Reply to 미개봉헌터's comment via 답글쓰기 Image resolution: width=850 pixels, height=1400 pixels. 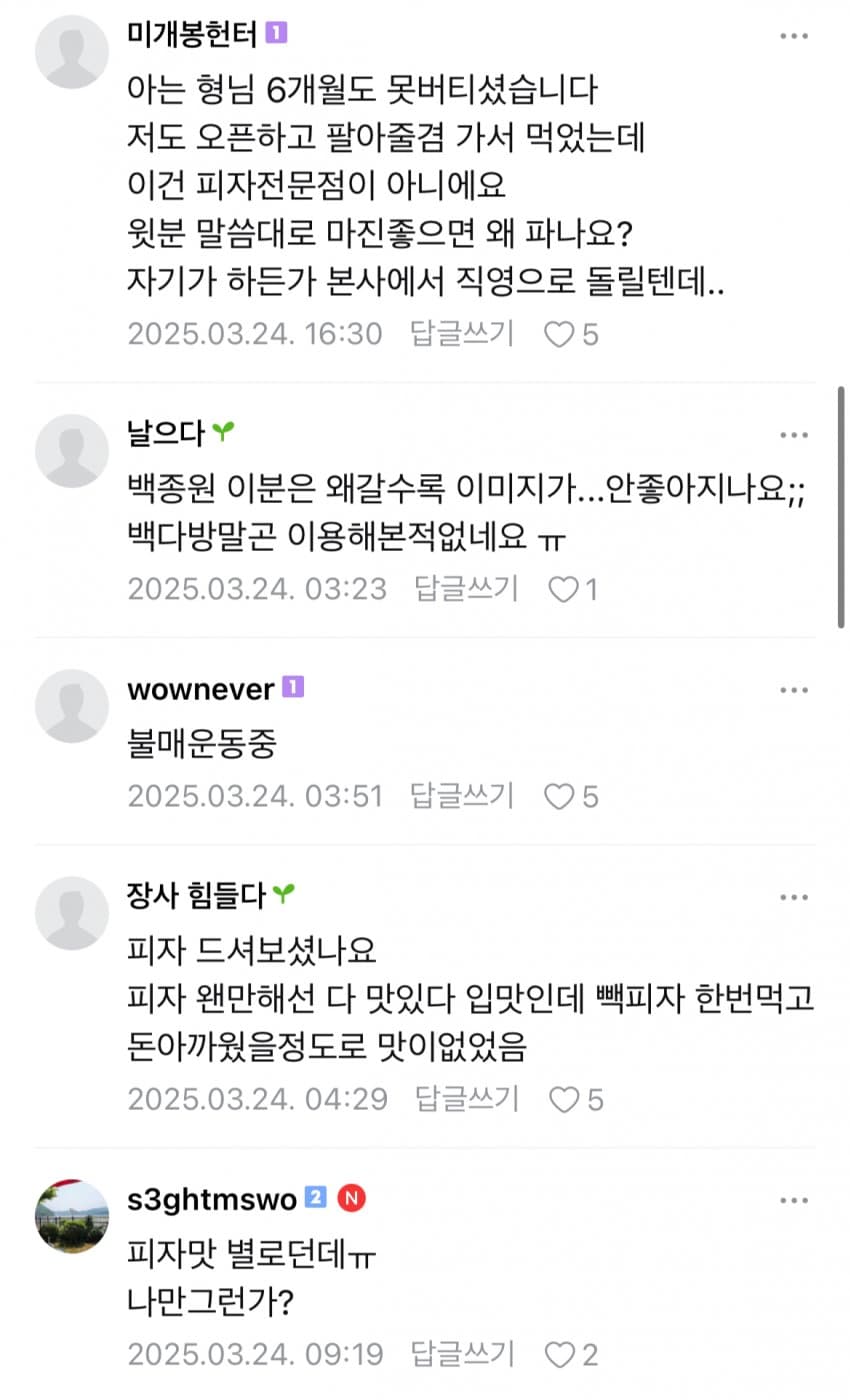tap(461, 334)
